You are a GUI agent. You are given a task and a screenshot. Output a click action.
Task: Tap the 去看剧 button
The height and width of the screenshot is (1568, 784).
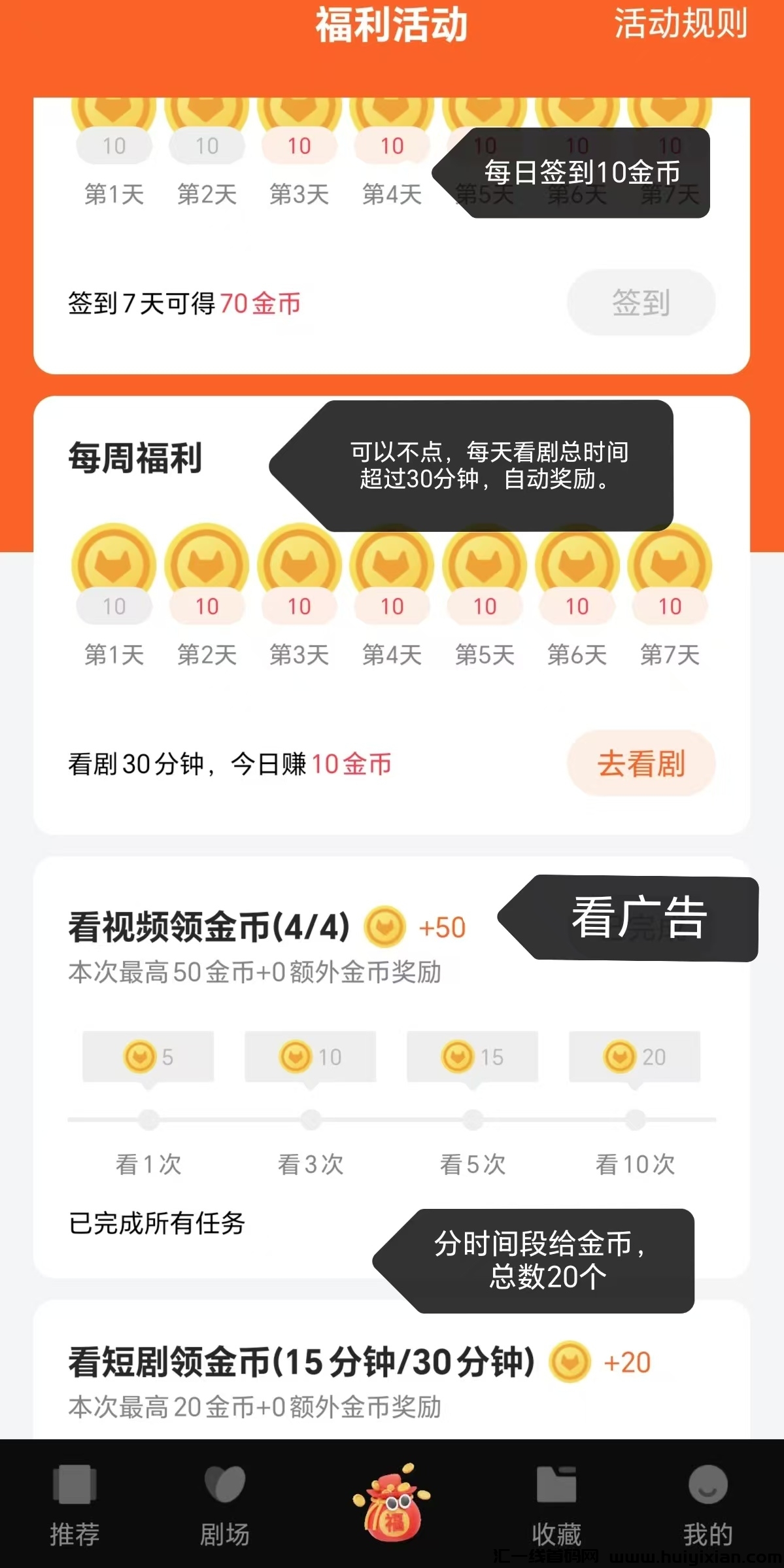point(641,763)
